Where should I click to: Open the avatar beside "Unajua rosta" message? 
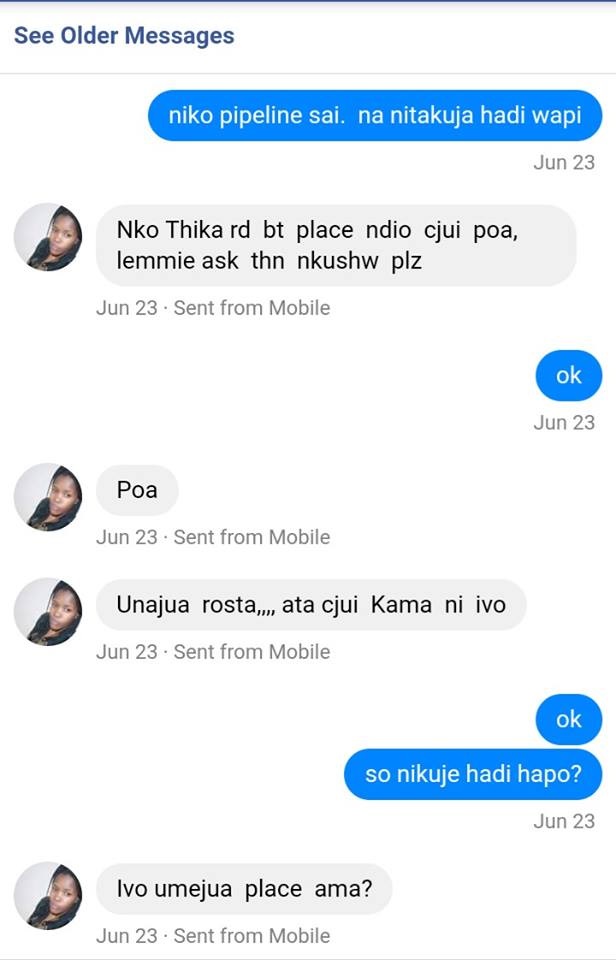click(x=48, y=611)
